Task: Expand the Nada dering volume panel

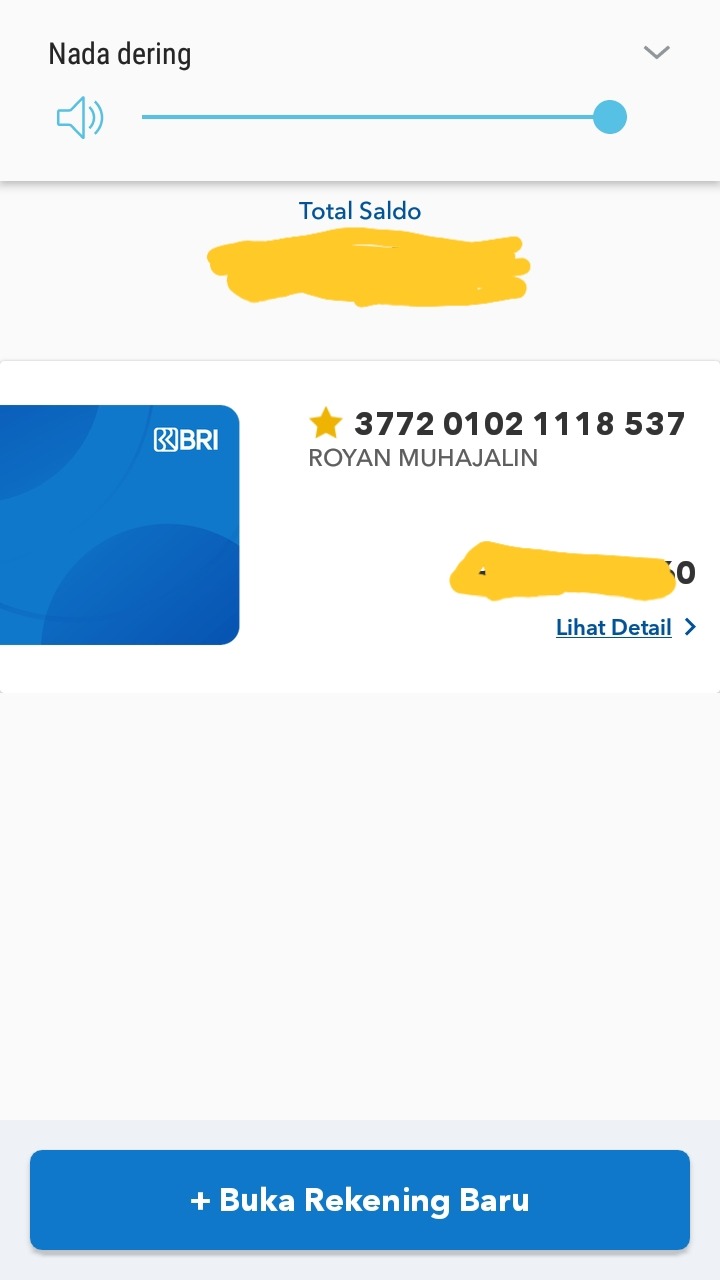Action: click(x=656, y=53)
